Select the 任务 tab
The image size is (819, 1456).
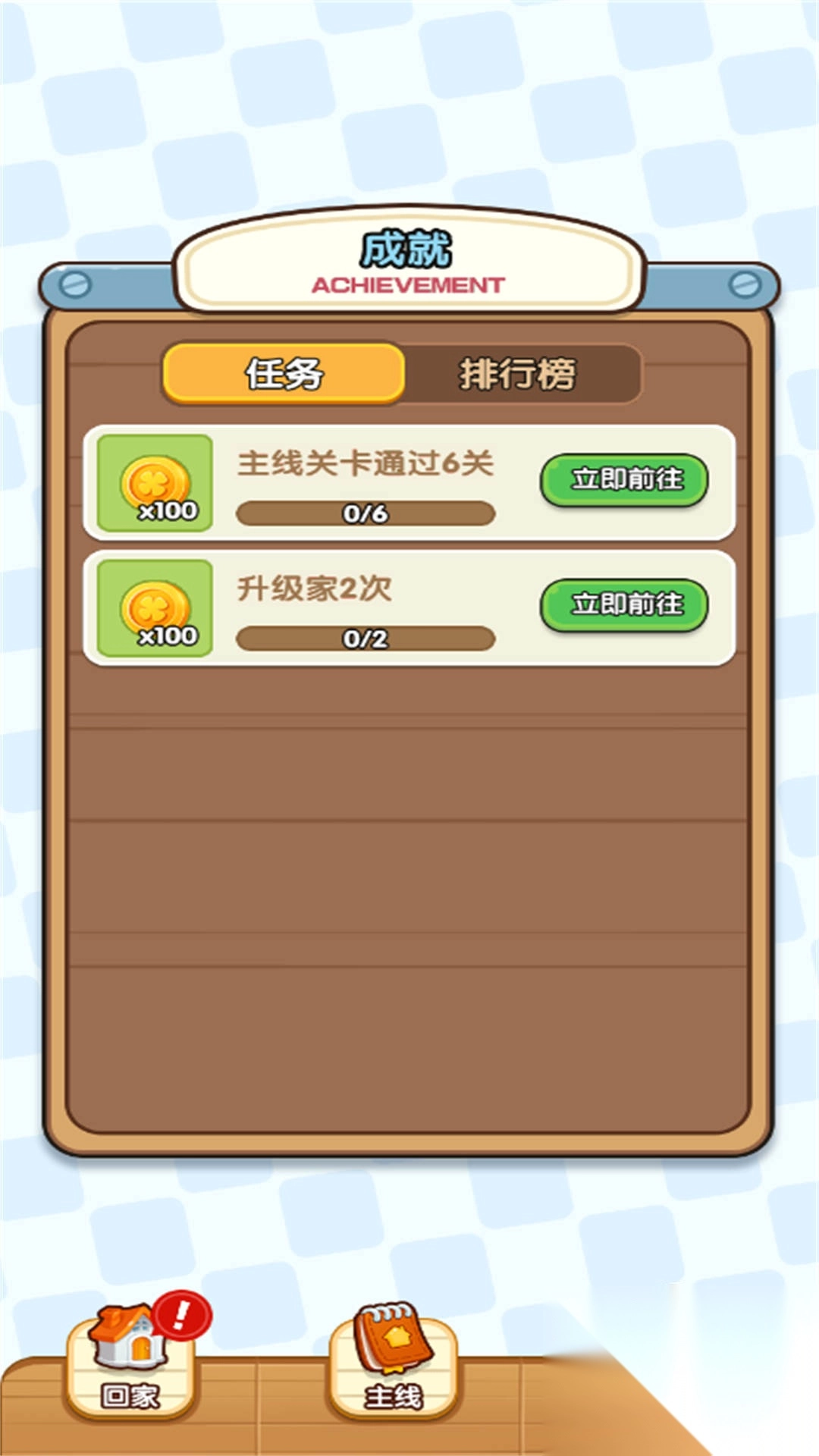coord(284,374)
